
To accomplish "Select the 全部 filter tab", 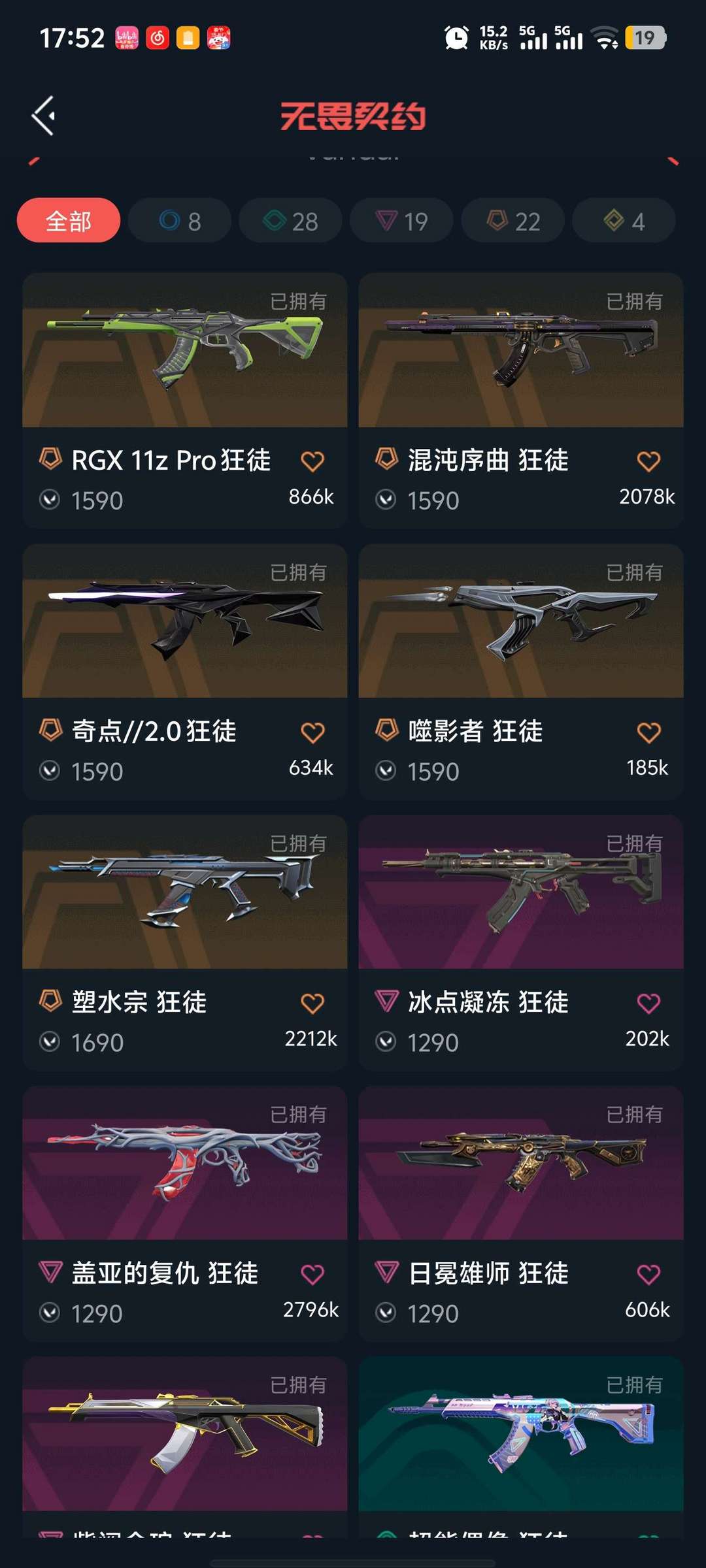I will 69,221.
